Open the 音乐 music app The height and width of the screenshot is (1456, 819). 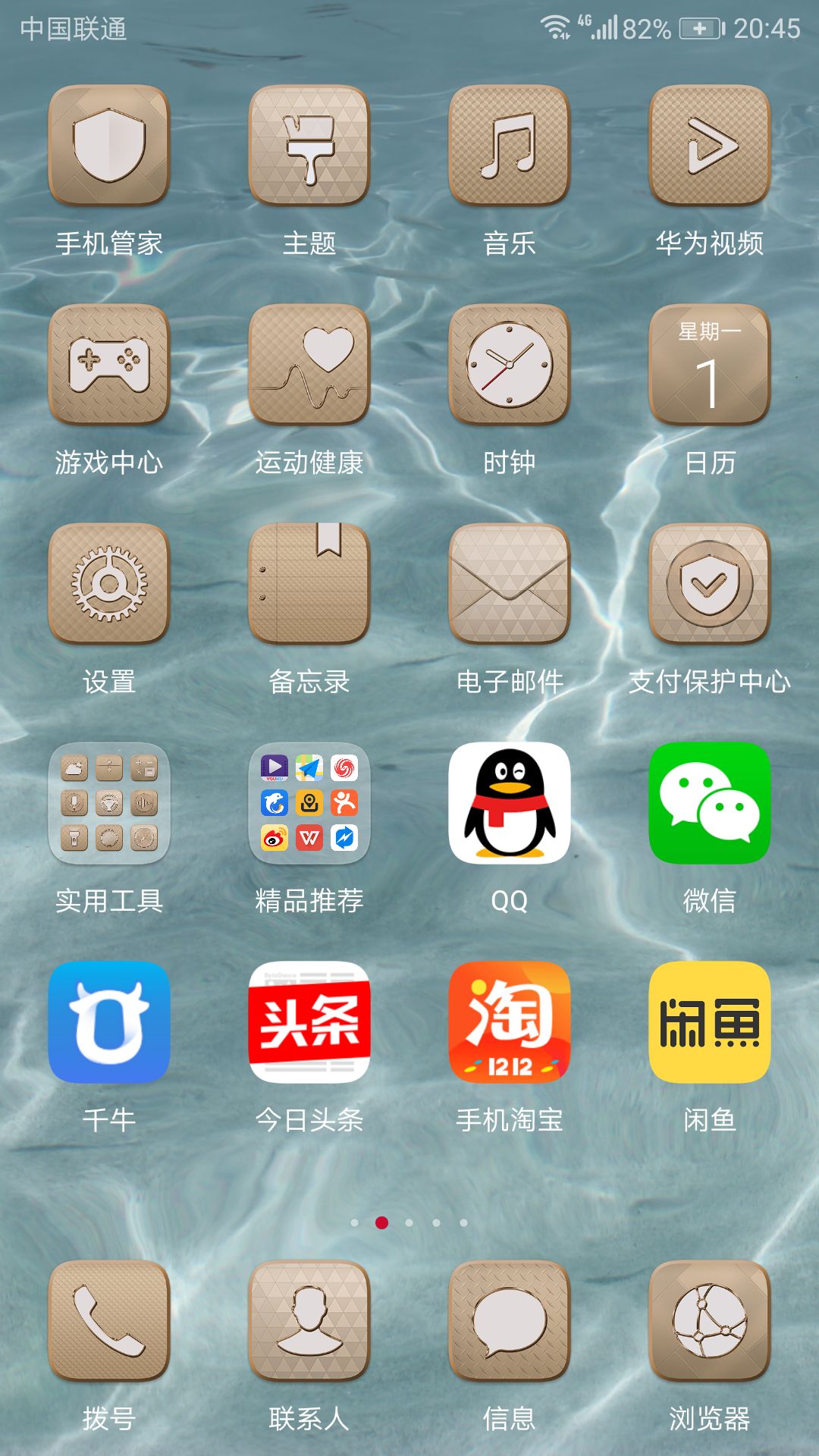point(509,145)
